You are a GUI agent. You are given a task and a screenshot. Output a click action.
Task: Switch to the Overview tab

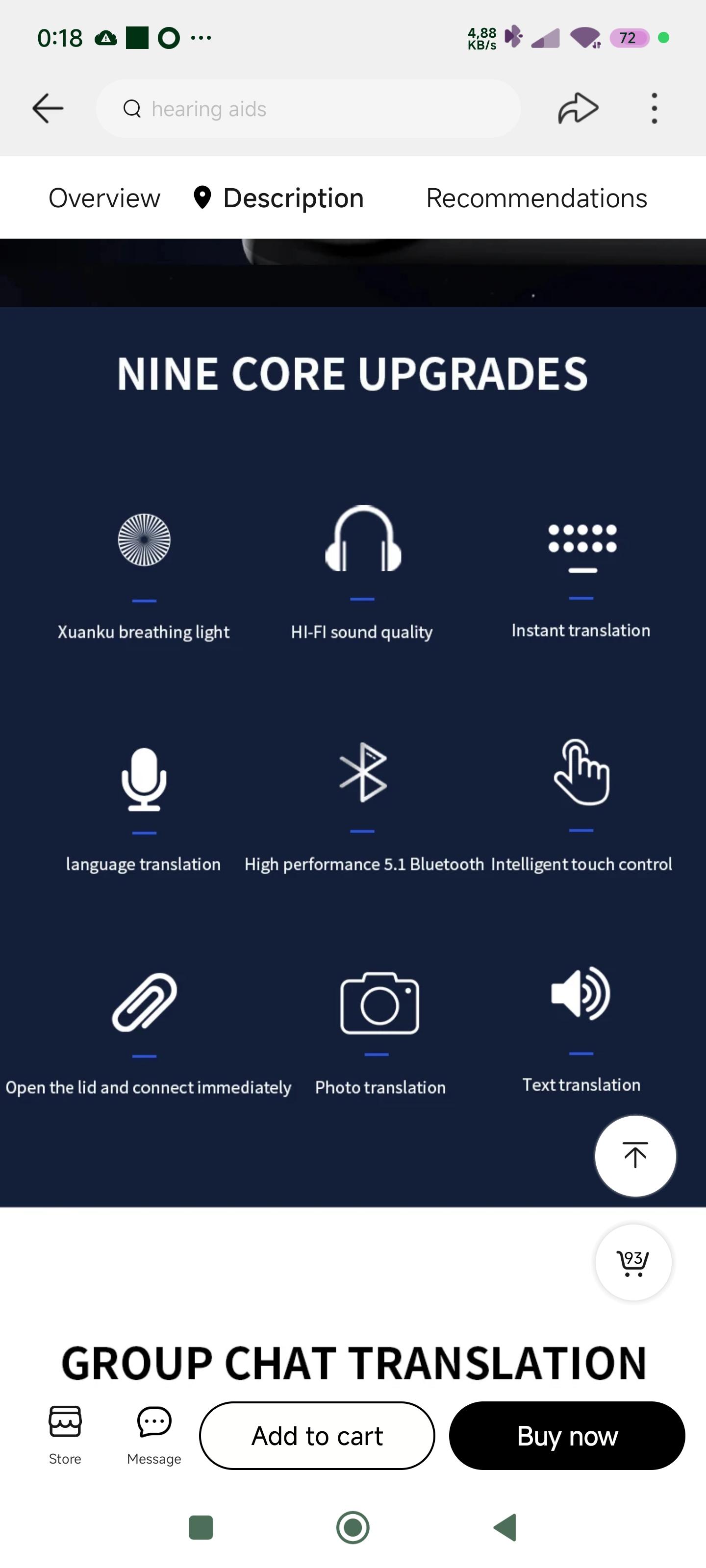[x=104, y=198]
